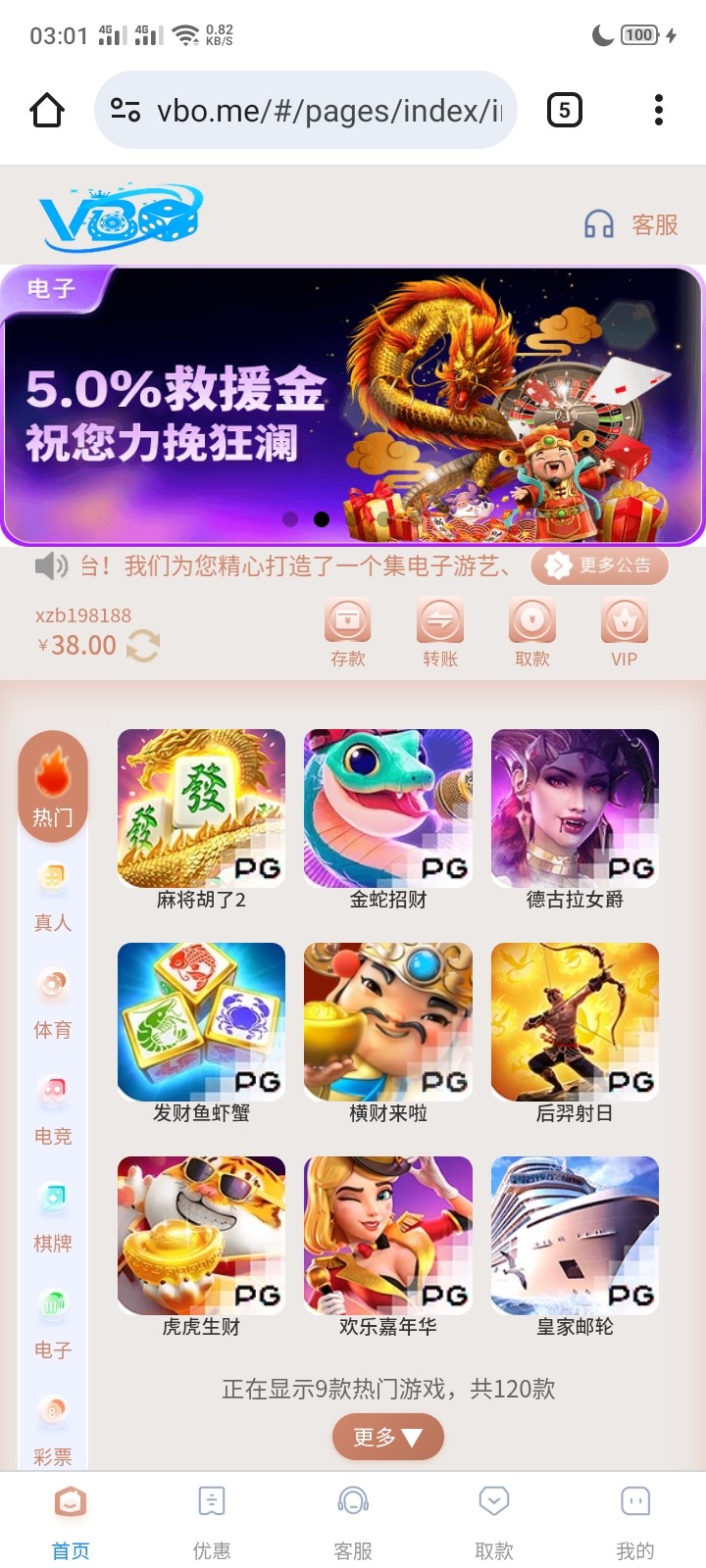Open the 后羿射日 game tile
Image resolution: width=706 pixels, height=1568 pixels.
coord(575,1023)
